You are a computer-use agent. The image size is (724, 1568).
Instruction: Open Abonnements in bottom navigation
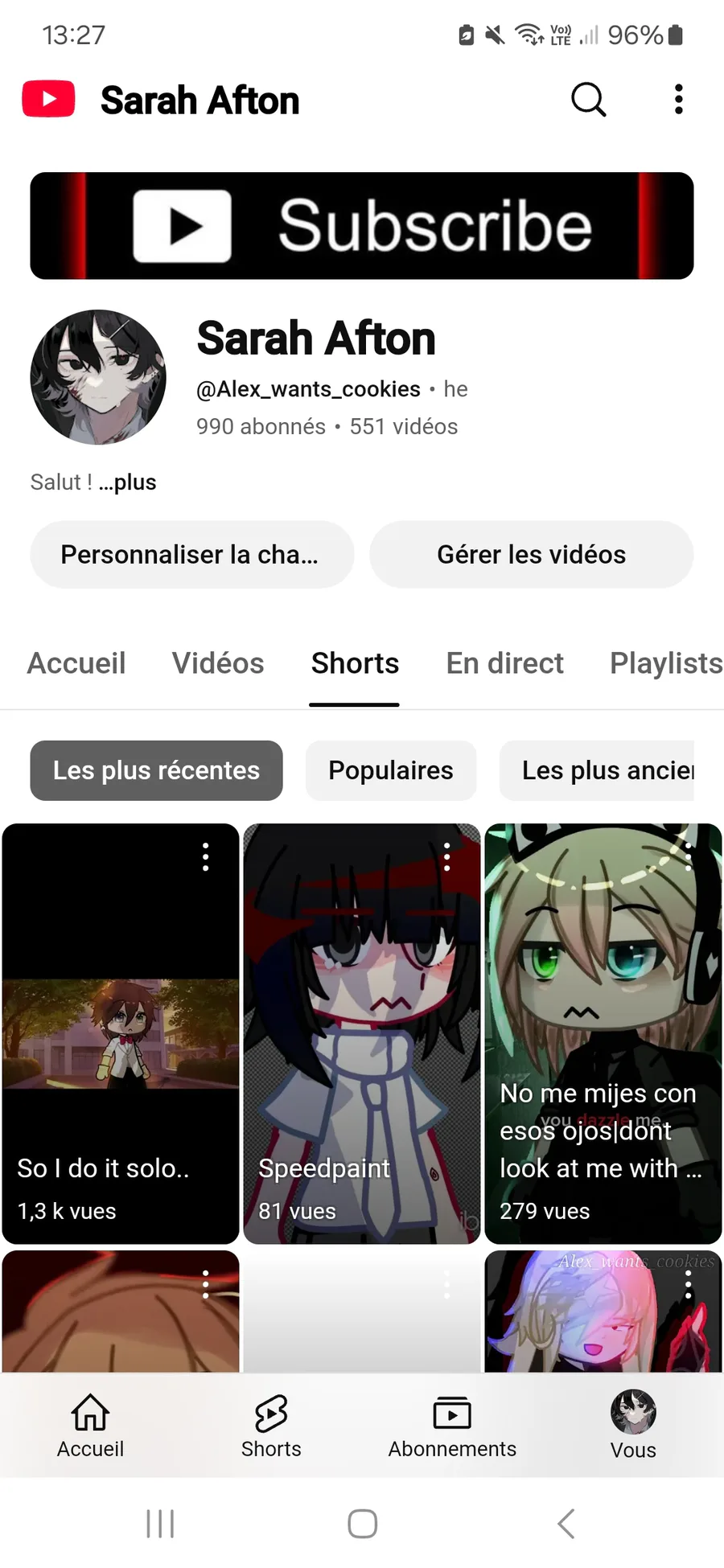pyautogui.click(x=452, y=1426)
